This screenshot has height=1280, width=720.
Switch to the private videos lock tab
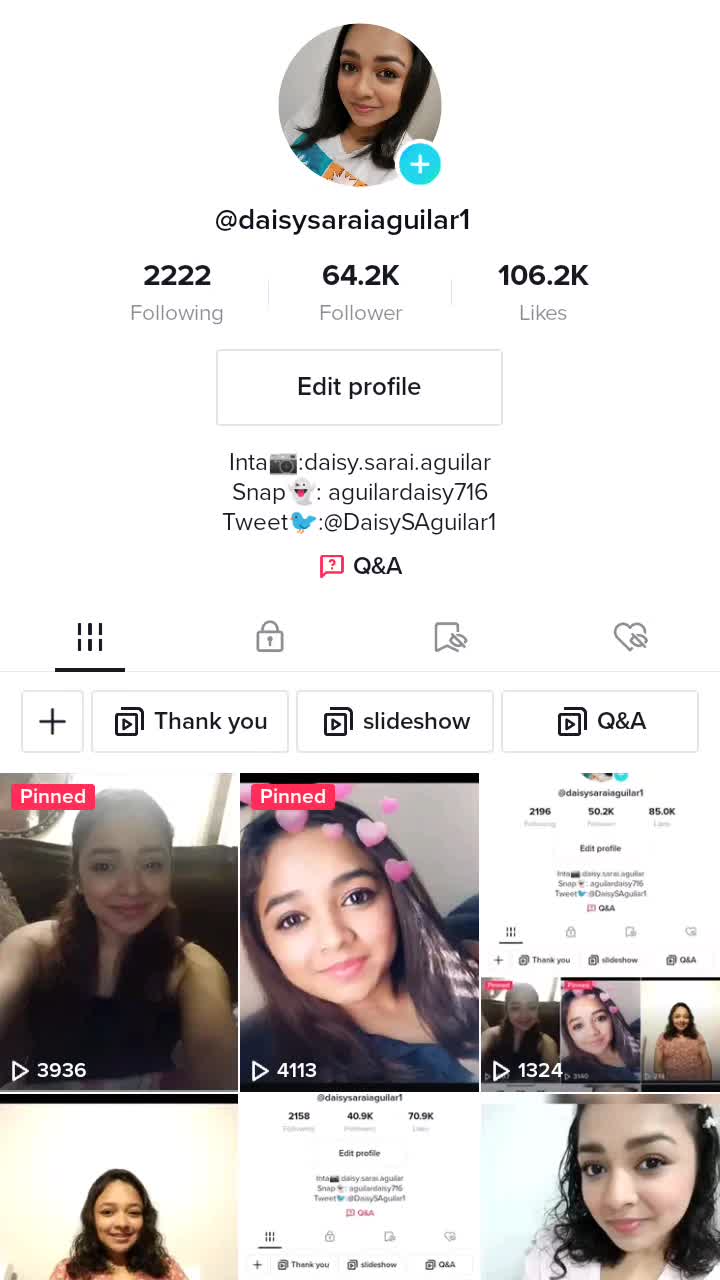click(x=270, y=637)
